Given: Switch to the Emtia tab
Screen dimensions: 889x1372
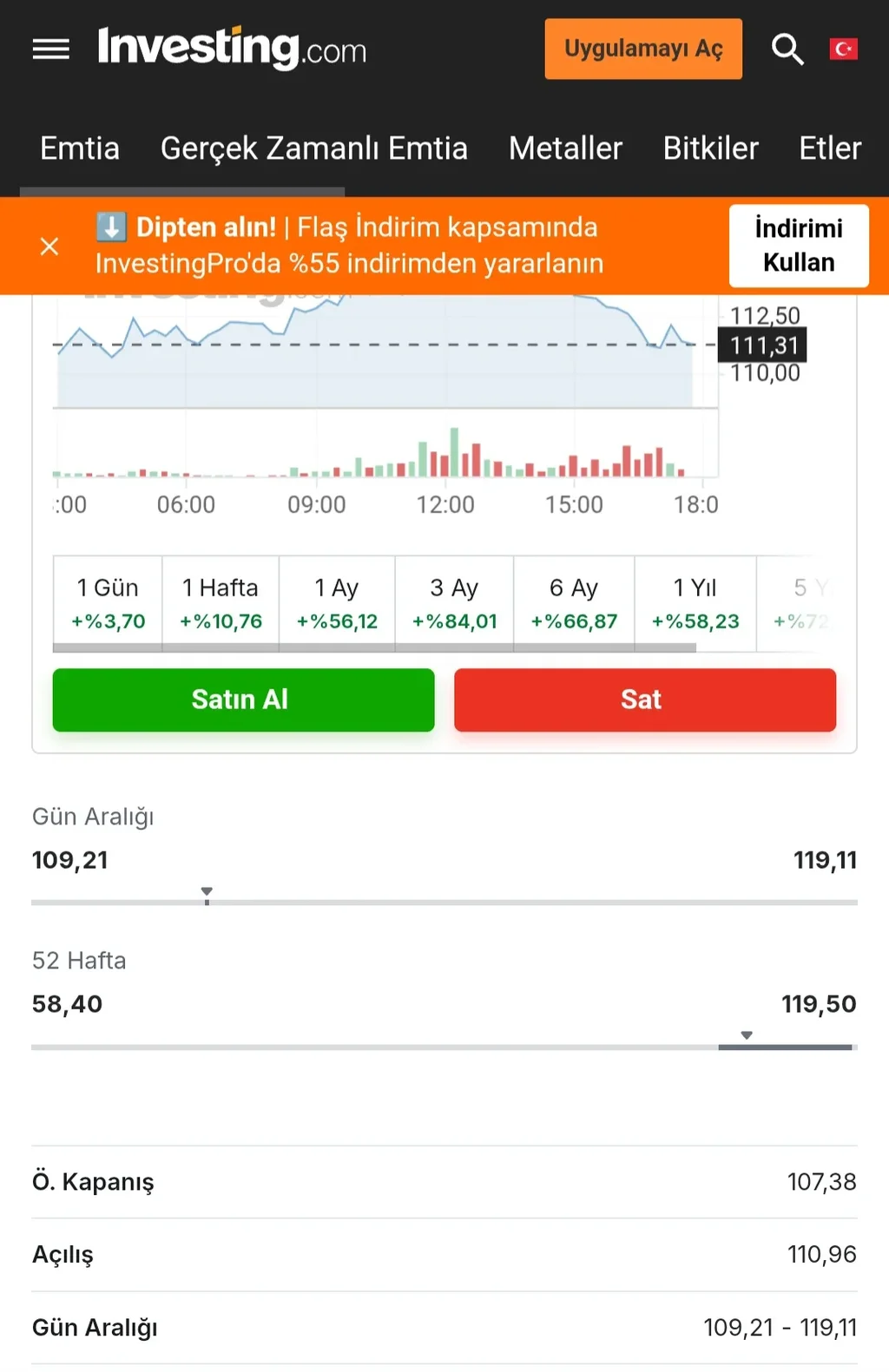Looking at the screenshot, I should [80, 148].
